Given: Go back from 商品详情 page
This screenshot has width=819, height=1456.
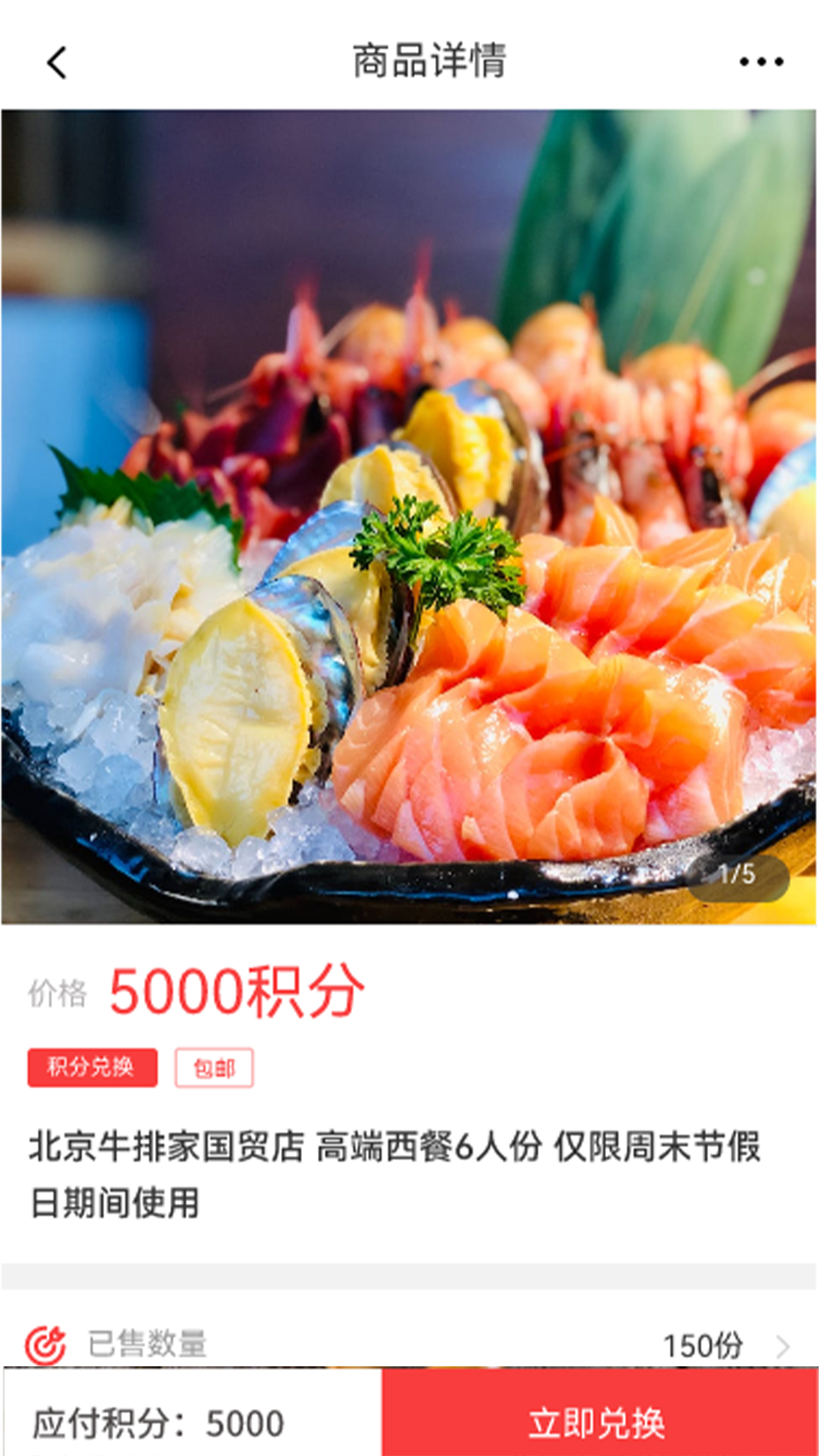Looking at the screenshot, I should [x=57, y=63].
